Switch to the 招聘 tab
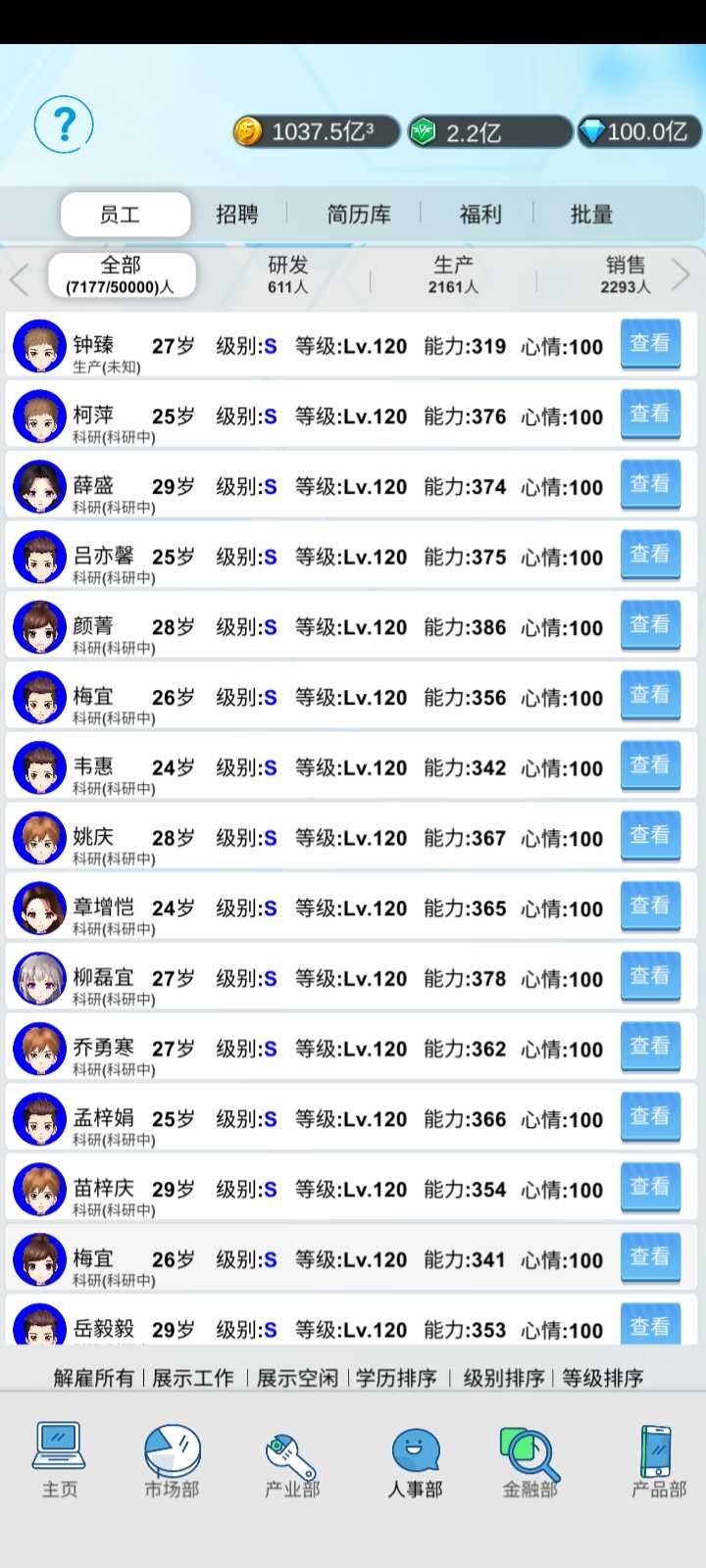Image resolution: width=706 pixels, height=1568 pixels. tap(237, 214)
